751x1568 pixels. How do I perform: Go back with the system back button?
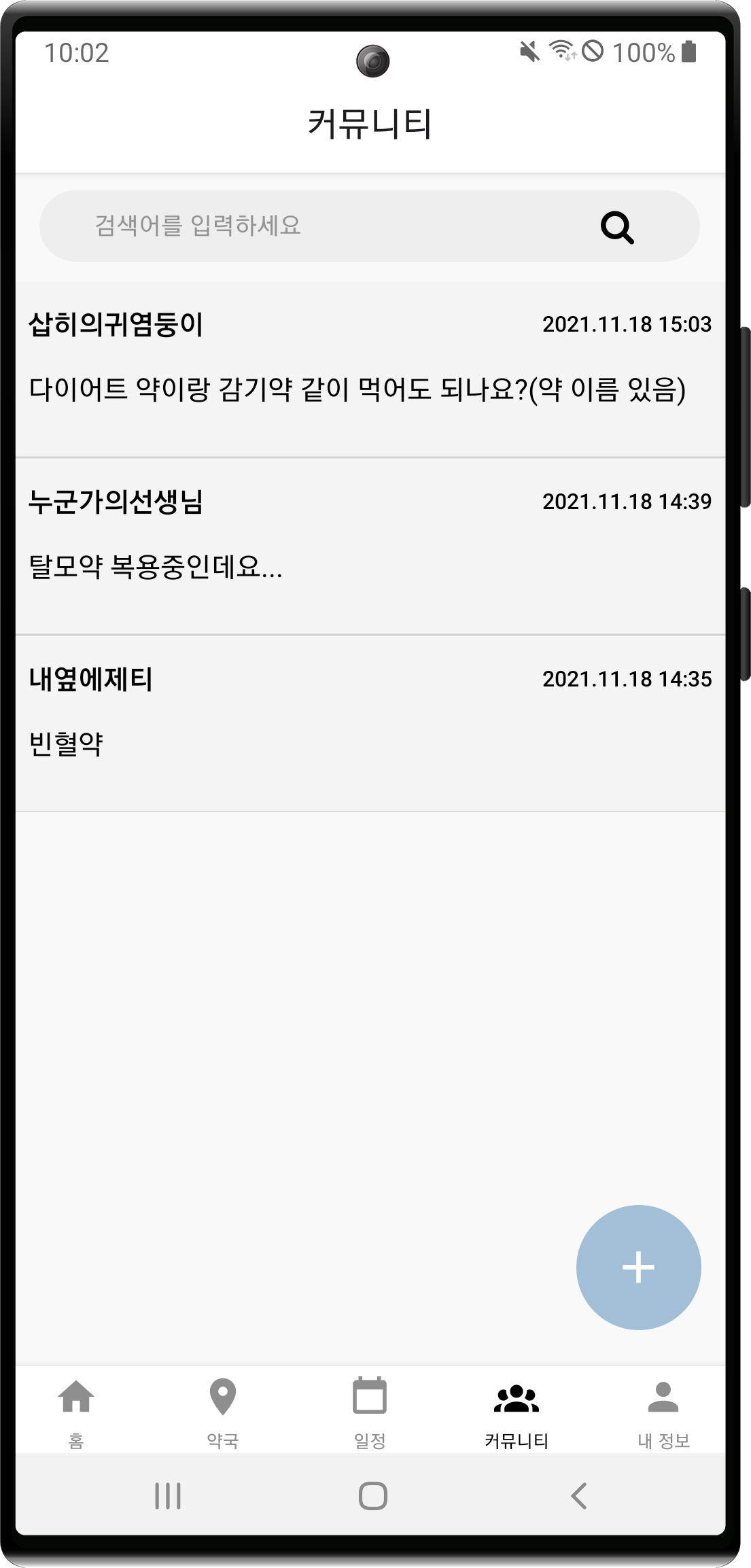[578, 1496]
